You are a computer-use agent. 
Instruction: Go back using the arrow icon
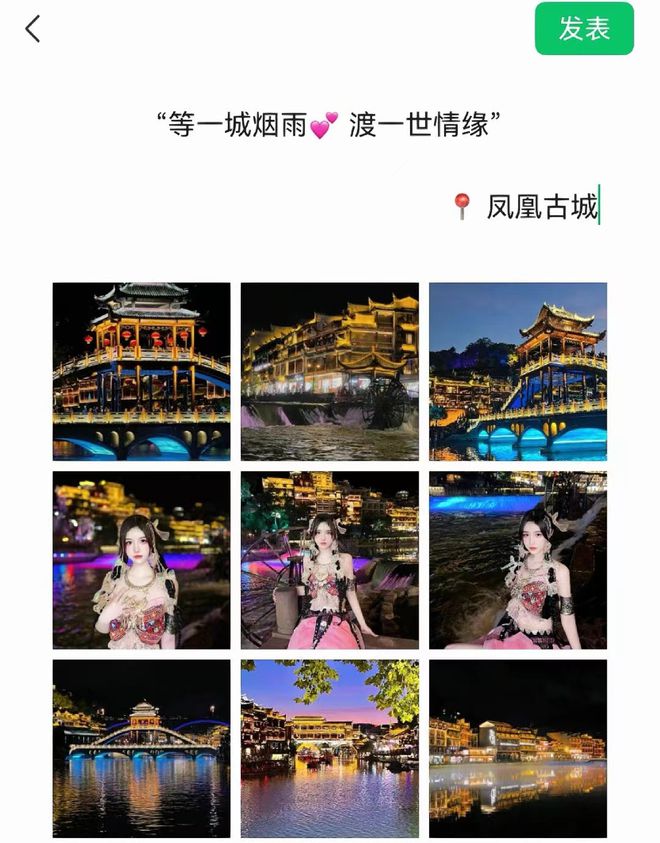click(33, 29)
